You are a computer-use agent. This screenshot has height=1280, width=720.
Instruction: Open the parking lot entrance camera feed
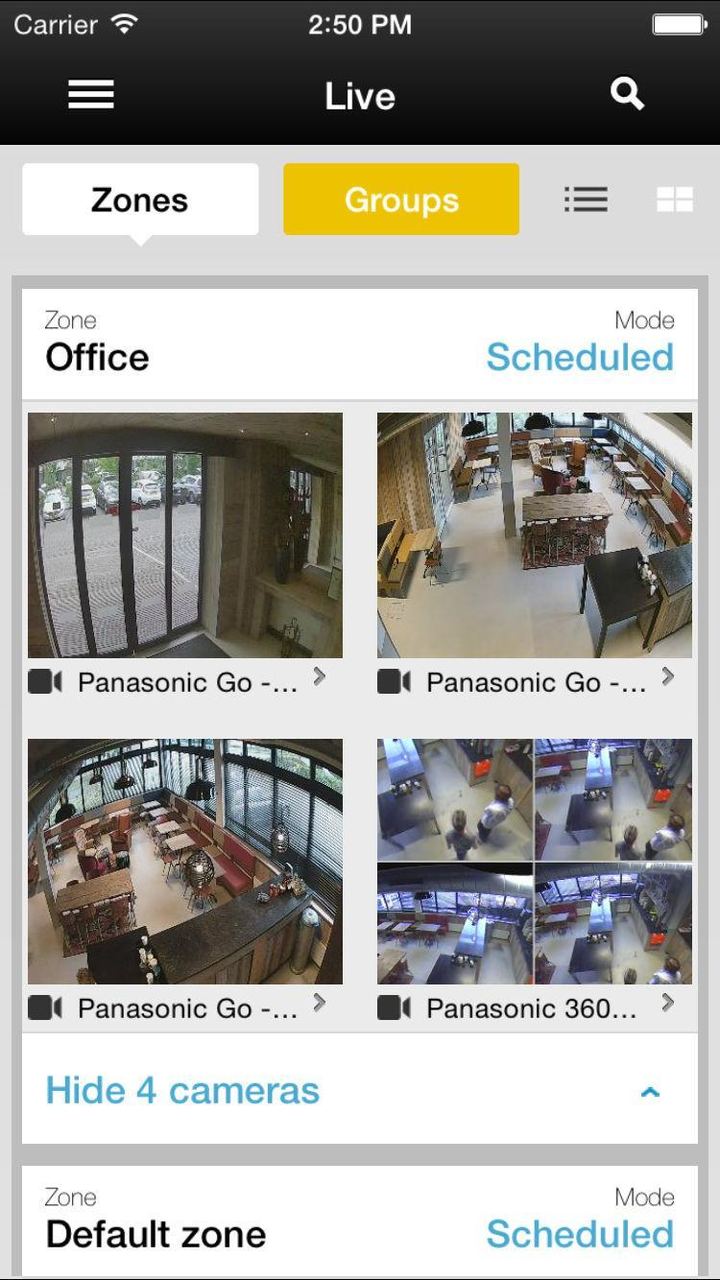(x=185, y=535)
